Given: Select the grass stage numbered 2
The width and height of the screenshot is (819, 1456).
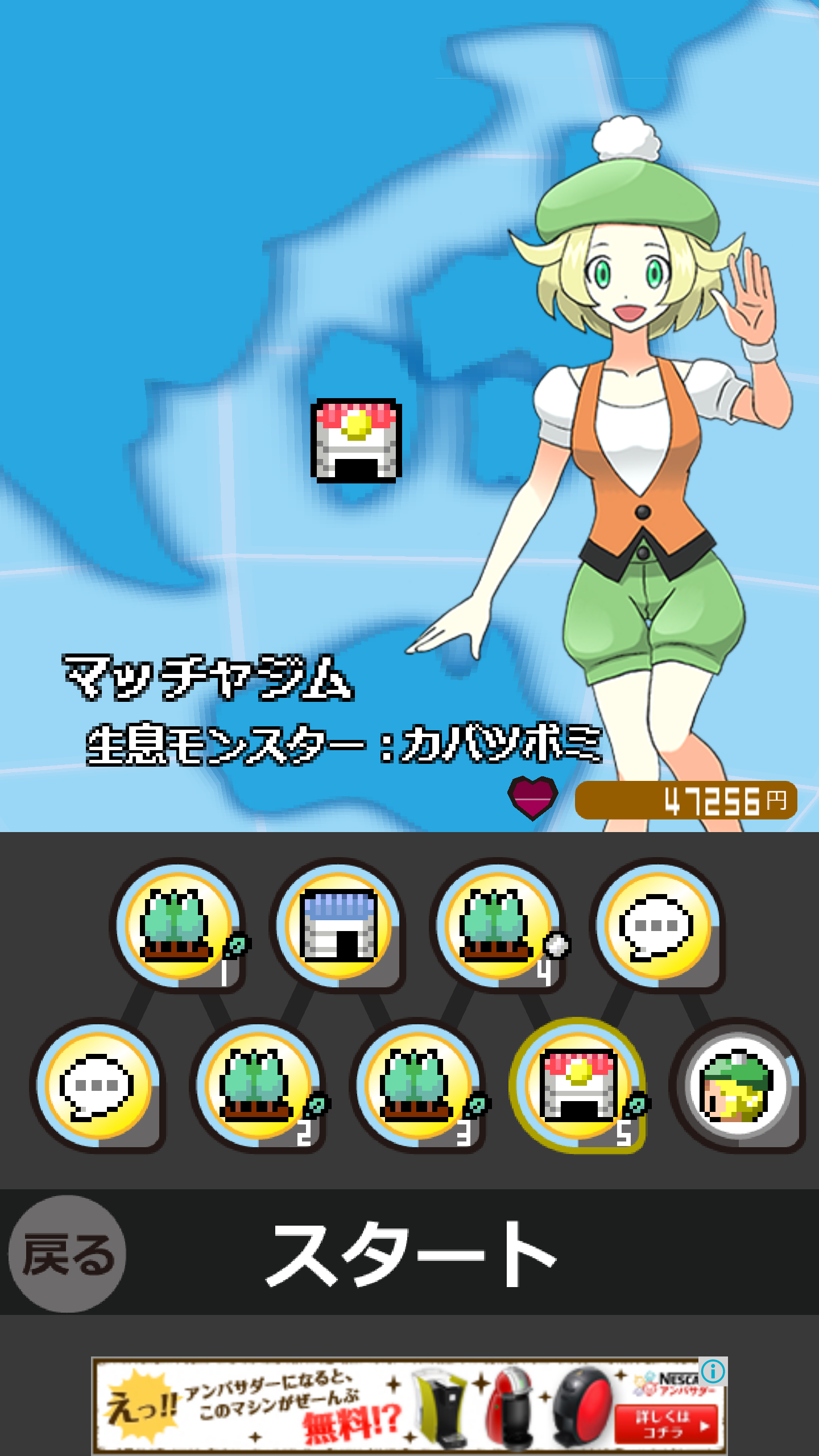Looking at the screenshot, I should click(257, 1085).
